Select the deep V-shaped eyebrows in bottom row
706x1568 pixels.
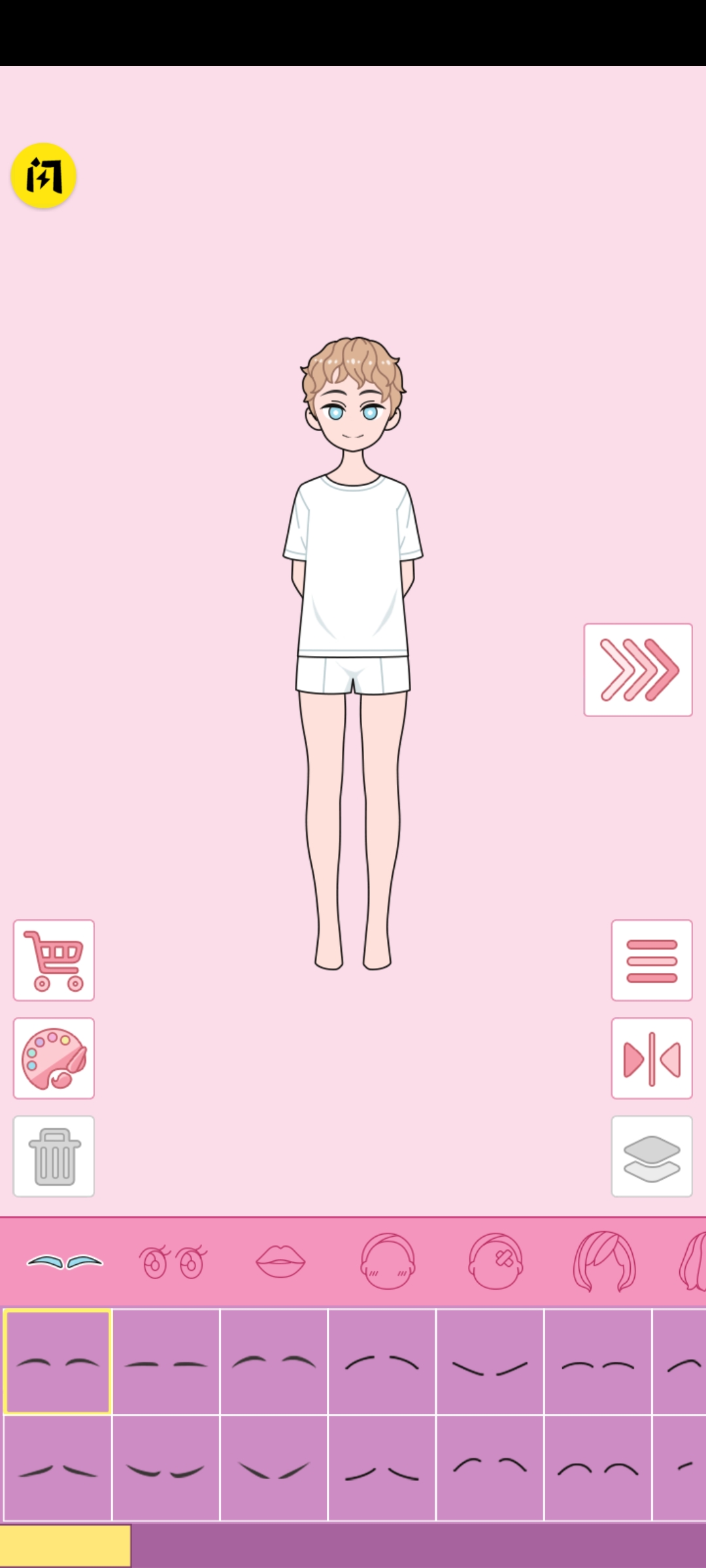[274, 1468]
